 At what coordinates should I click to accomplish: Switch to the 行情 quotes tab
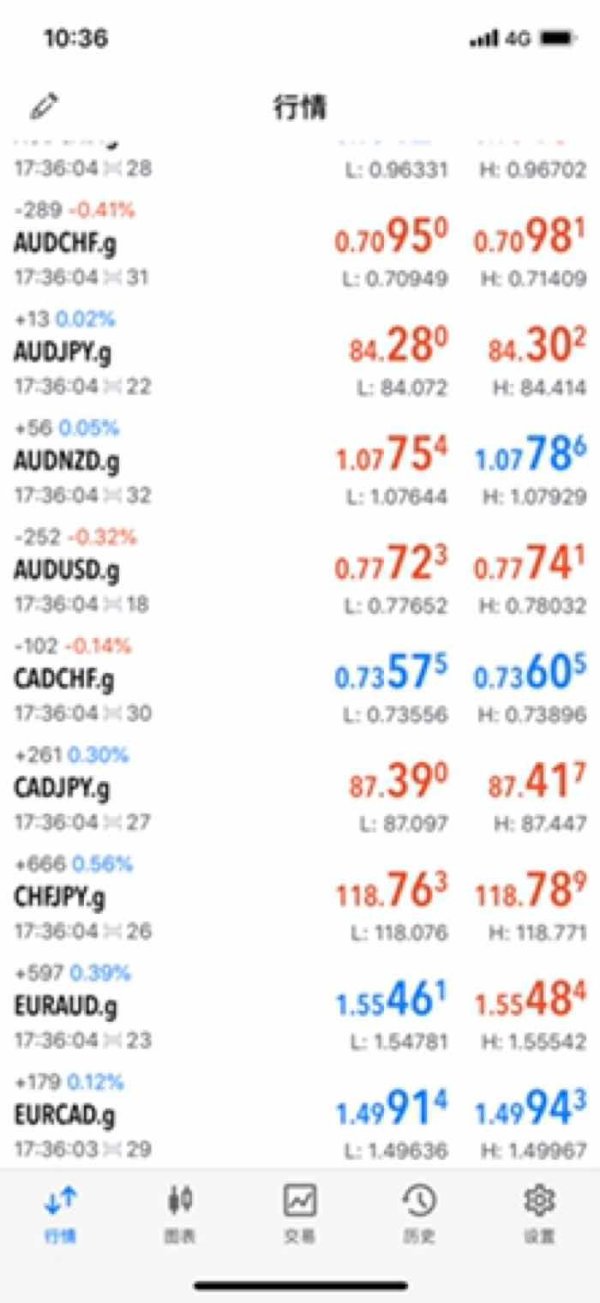(x=61, y=1213)
